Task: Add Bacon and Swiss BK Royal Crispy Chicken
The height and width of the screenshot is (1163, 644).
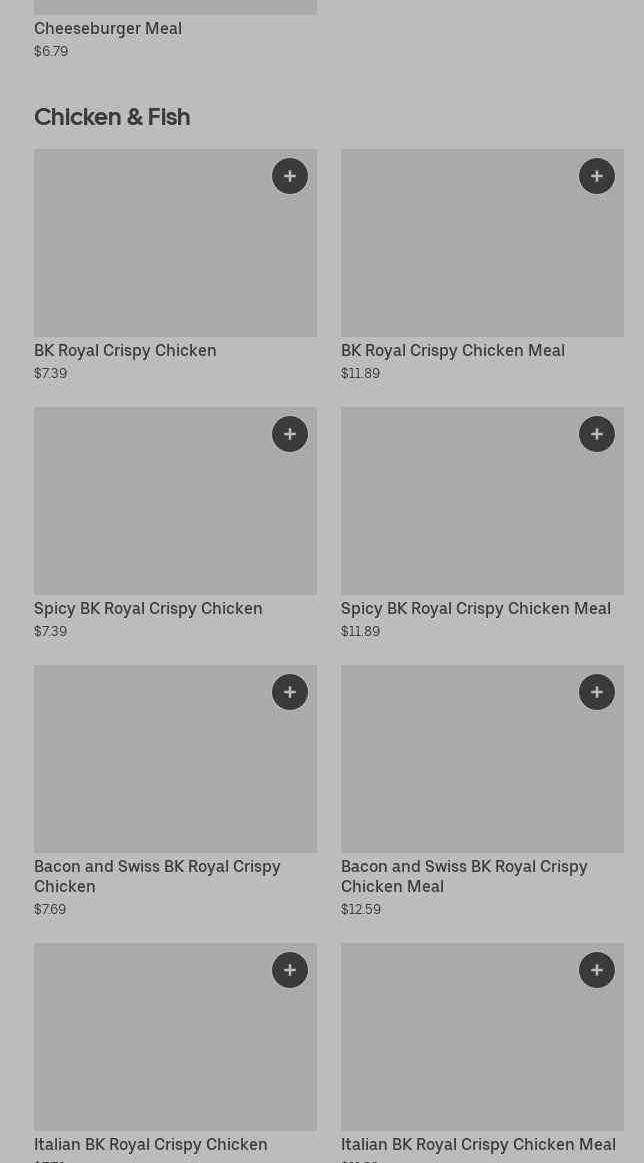Action: pos(290,692)
